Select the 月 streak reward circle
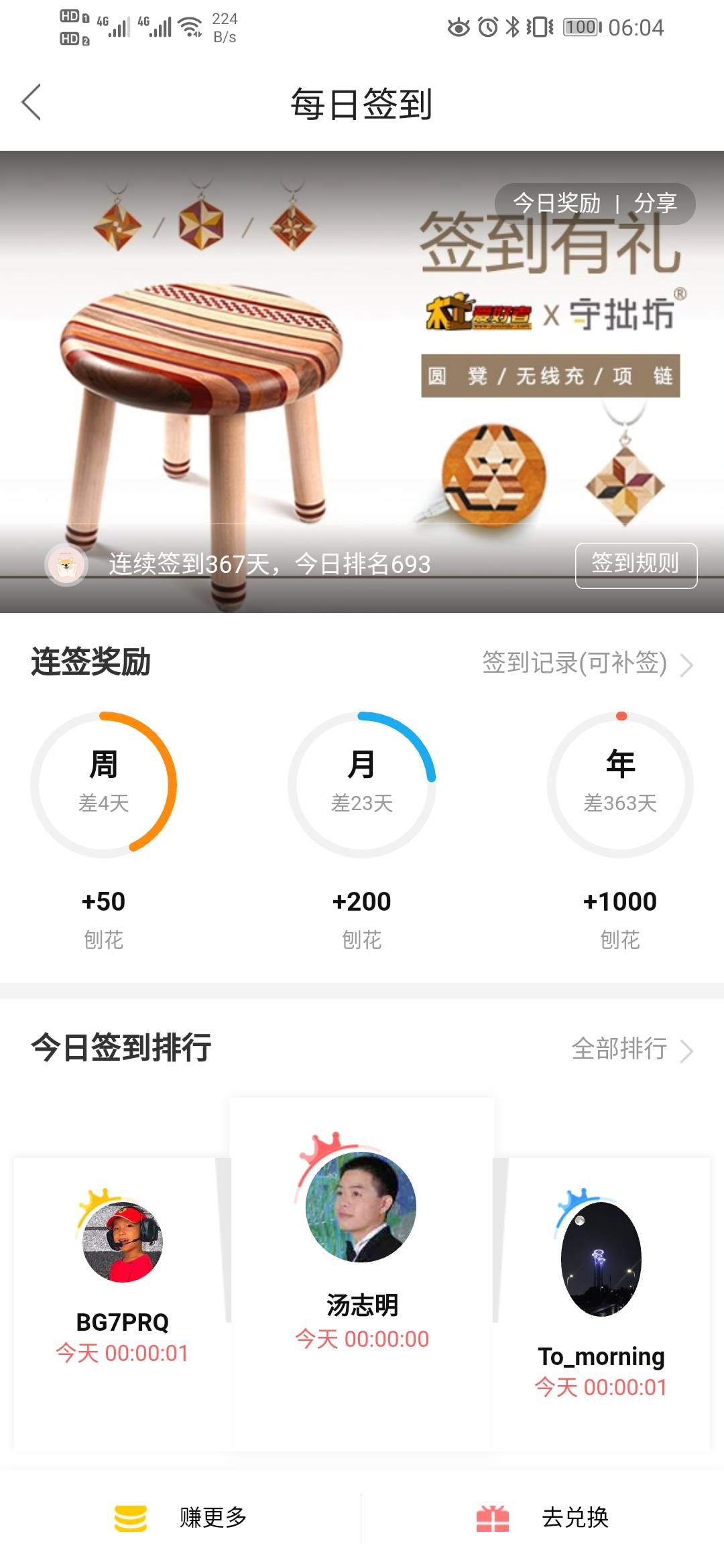 [x=361, y=784]
